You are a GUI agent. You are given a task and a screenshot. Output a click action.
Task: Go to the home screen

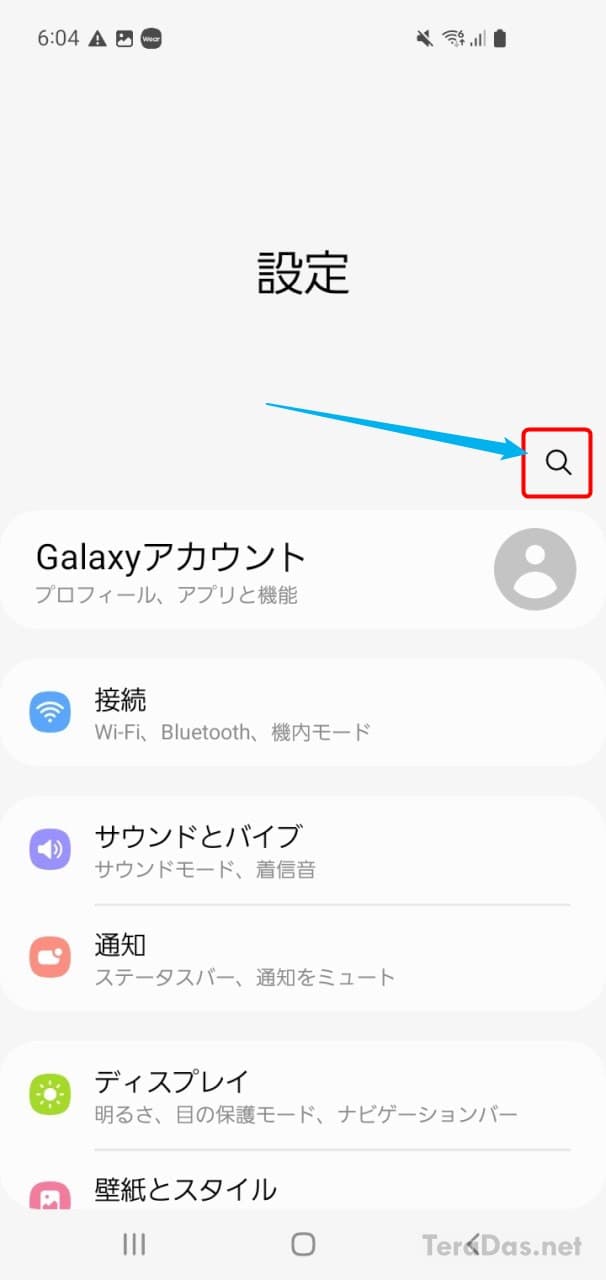[303, 1243]
